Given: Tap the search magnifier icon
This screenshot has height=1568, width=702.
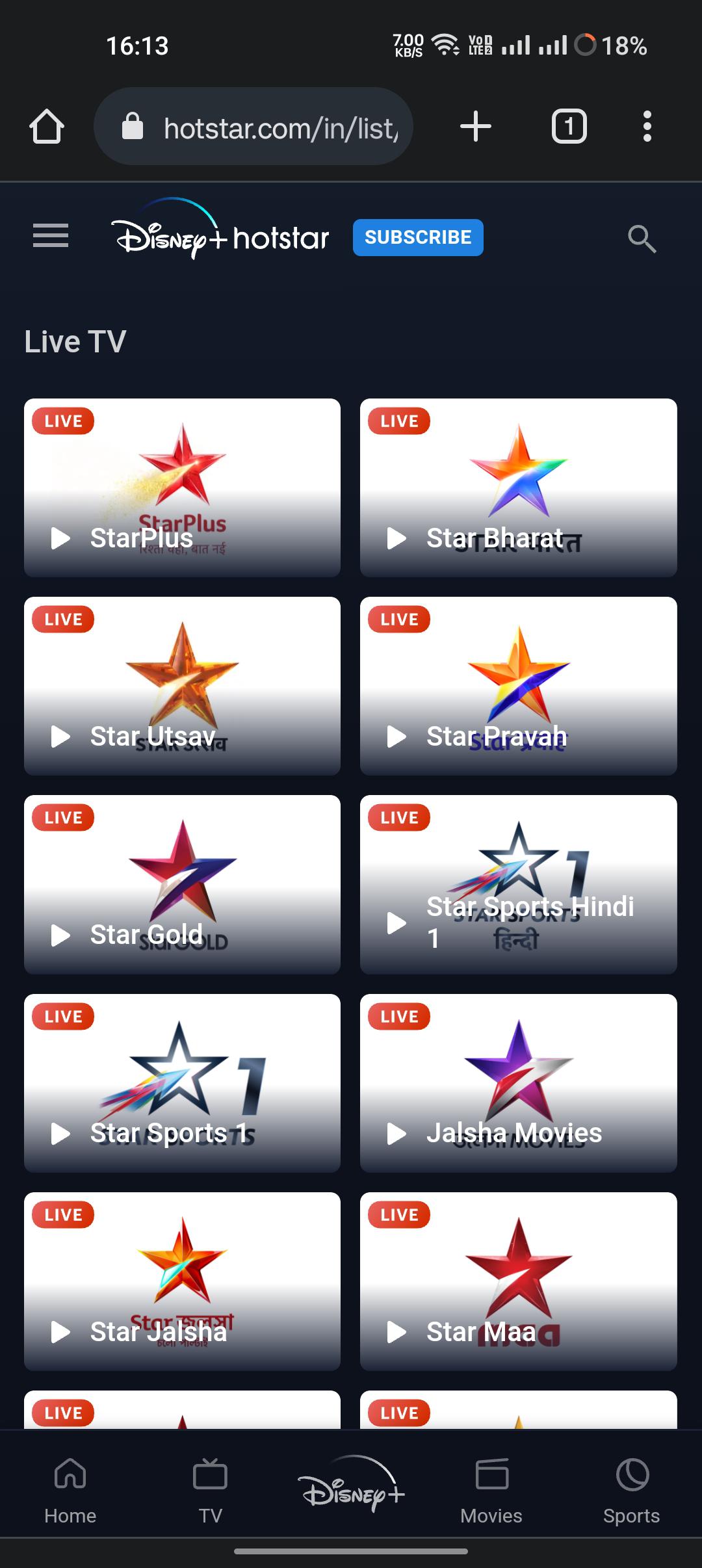Looking at the screenshot, I should (x=642, y=239).
